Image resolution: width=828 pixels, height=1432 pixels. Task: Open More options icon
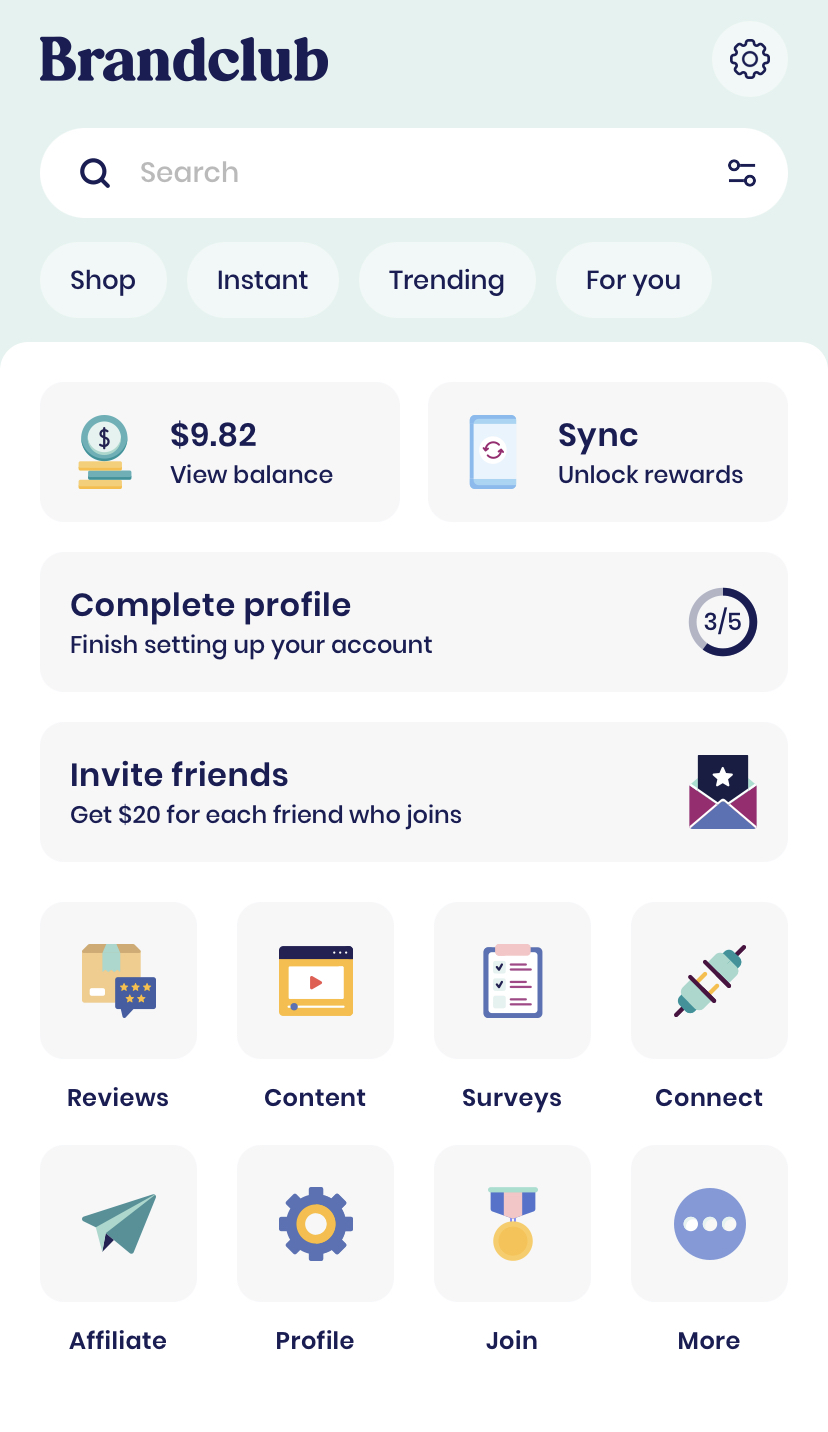click(709, 1223)
